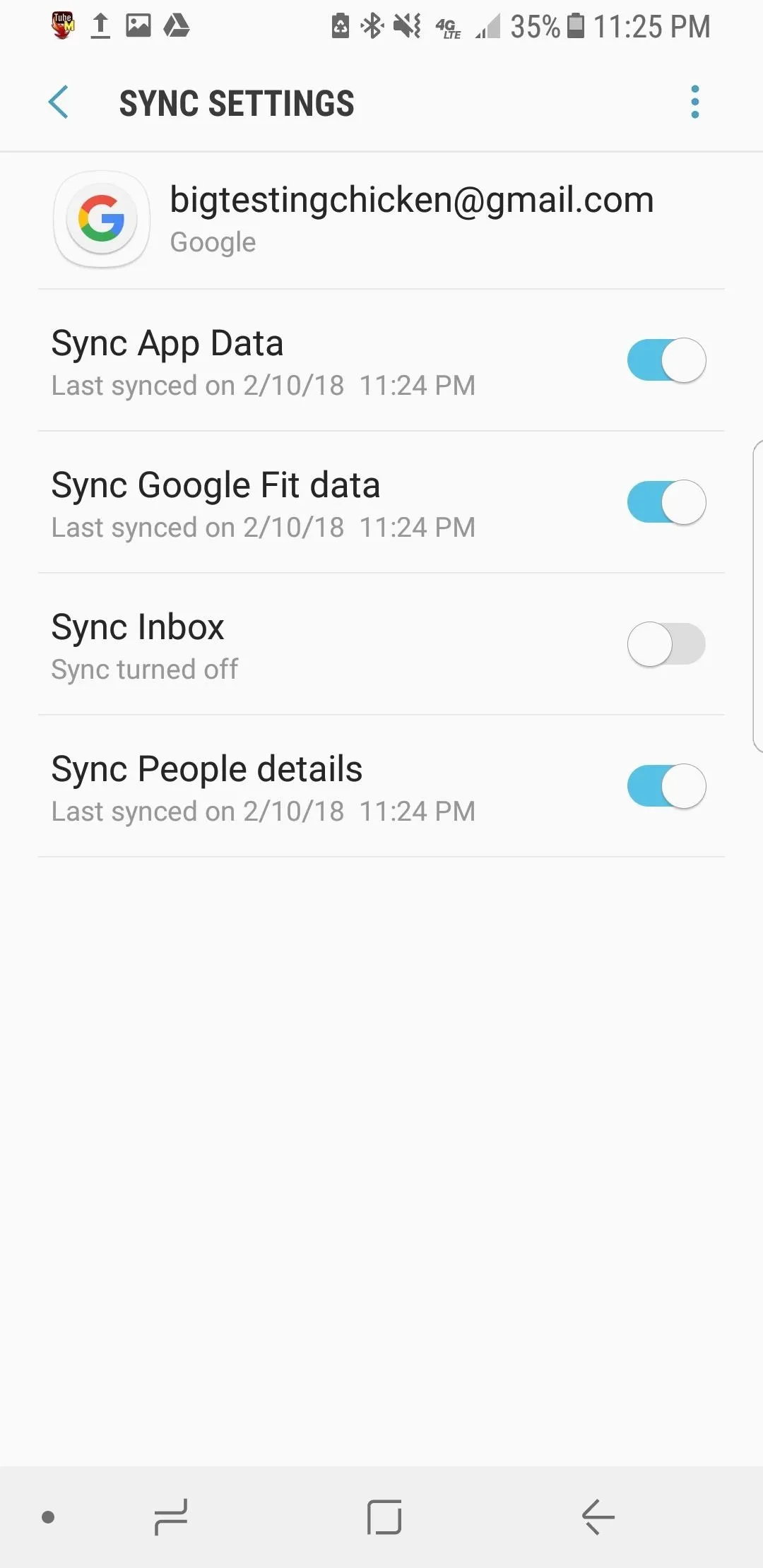The image size is (763, 1568).
Task: Enable Sync Inbox
Action: coord(666,644)
